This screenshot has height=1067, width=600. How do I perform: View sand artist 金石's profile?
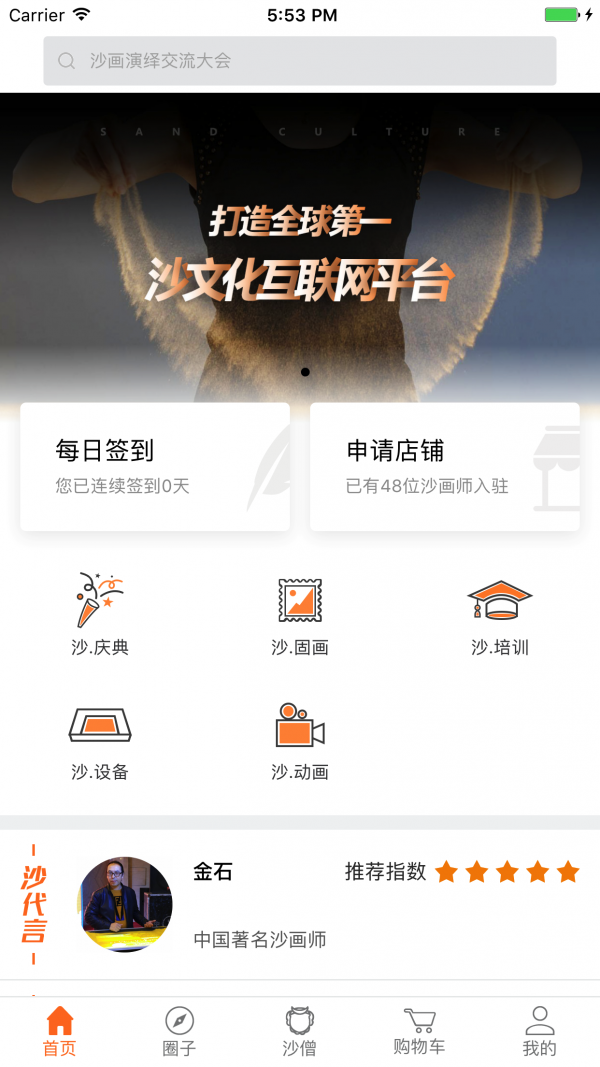[125, 904]
